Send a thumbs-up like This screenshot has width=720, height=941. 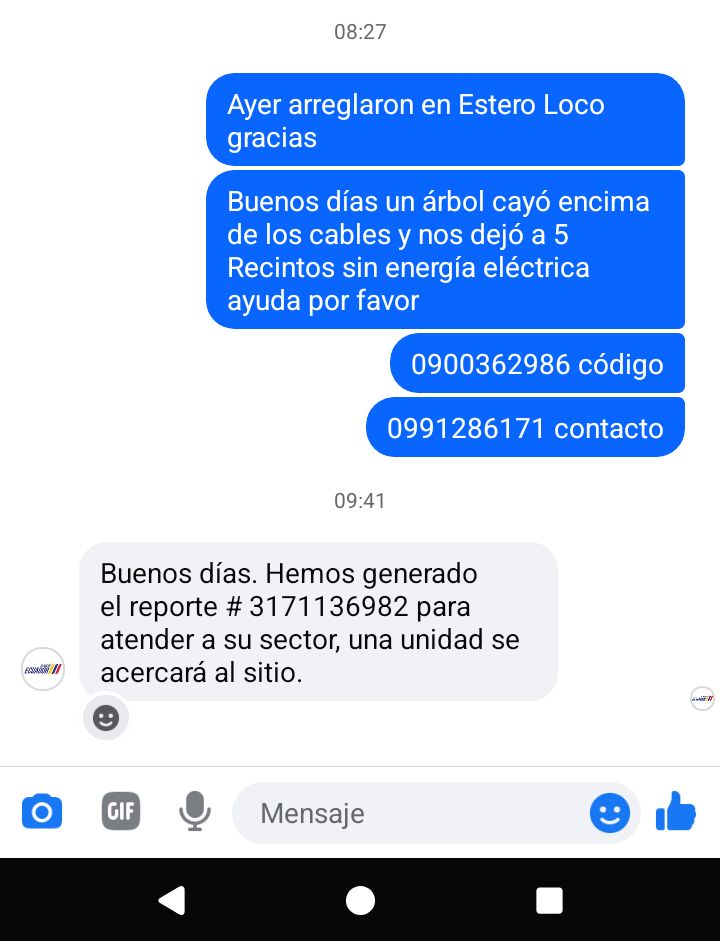pyautogui.click(x=676, y=811)
